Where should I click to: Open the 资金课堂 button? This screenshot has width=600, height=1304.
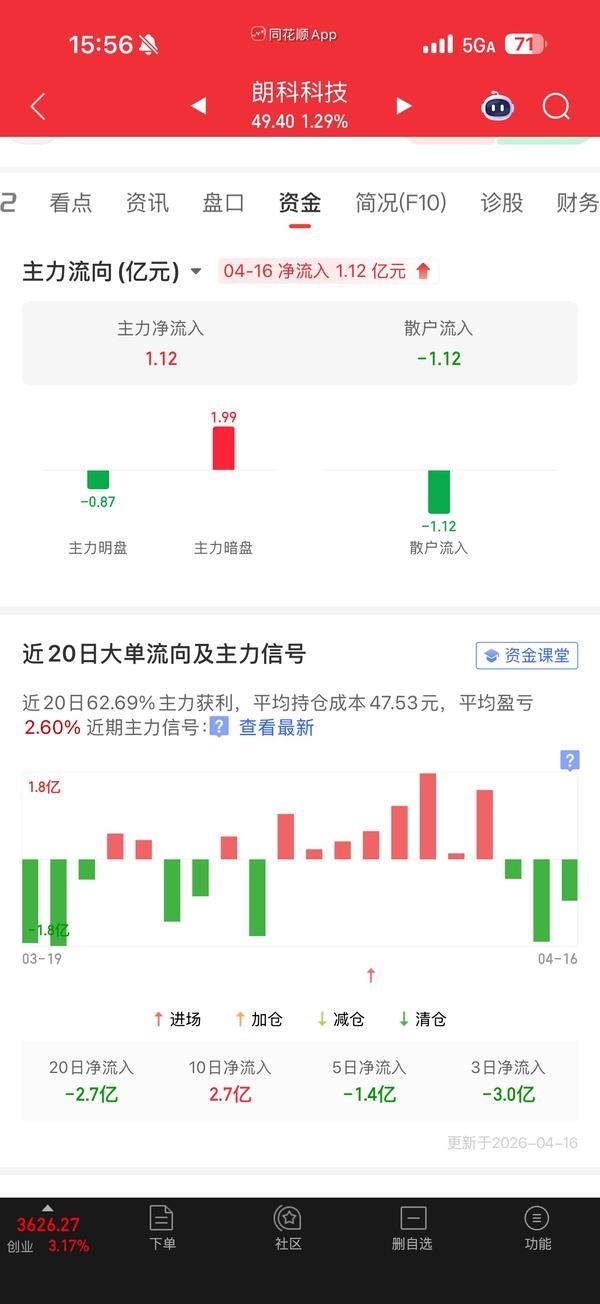coord(527,656)
